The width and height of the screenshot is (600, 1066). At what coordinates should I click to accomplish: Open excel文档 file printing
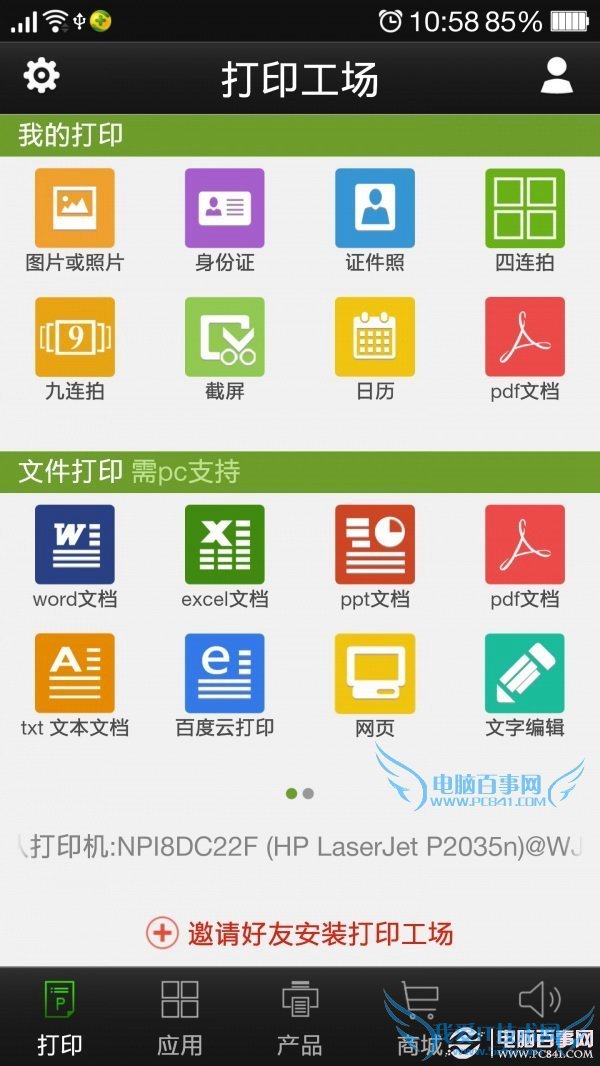[225, 544]
